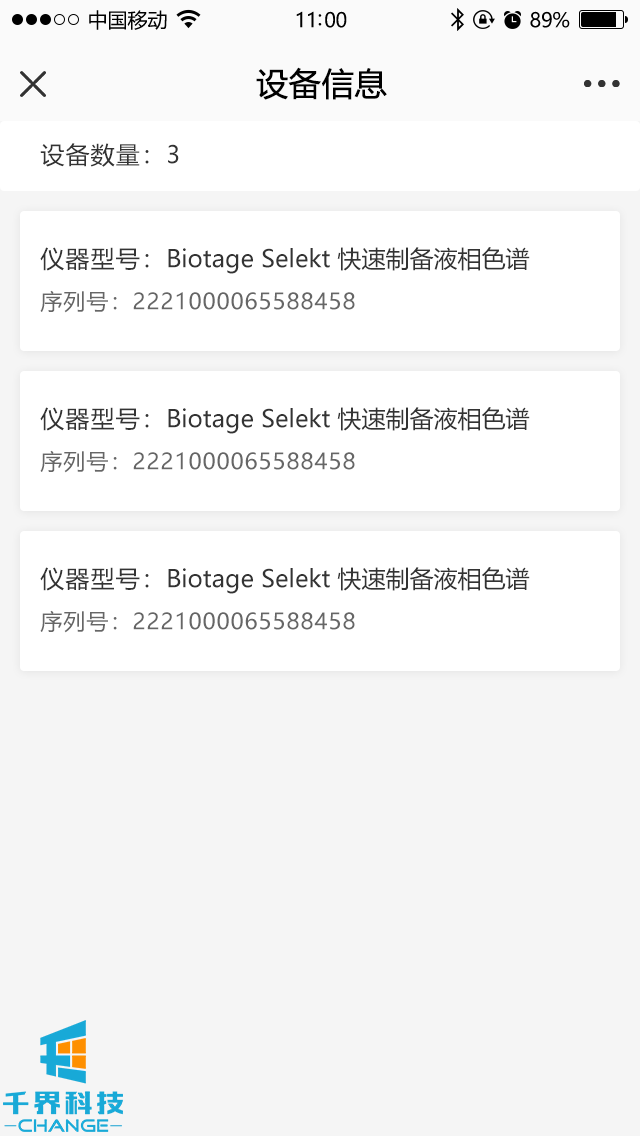This screenshot has height=1136, width=640.
Task: Select the second Biotage Selekt device card
Action: (x=320, y=440)
